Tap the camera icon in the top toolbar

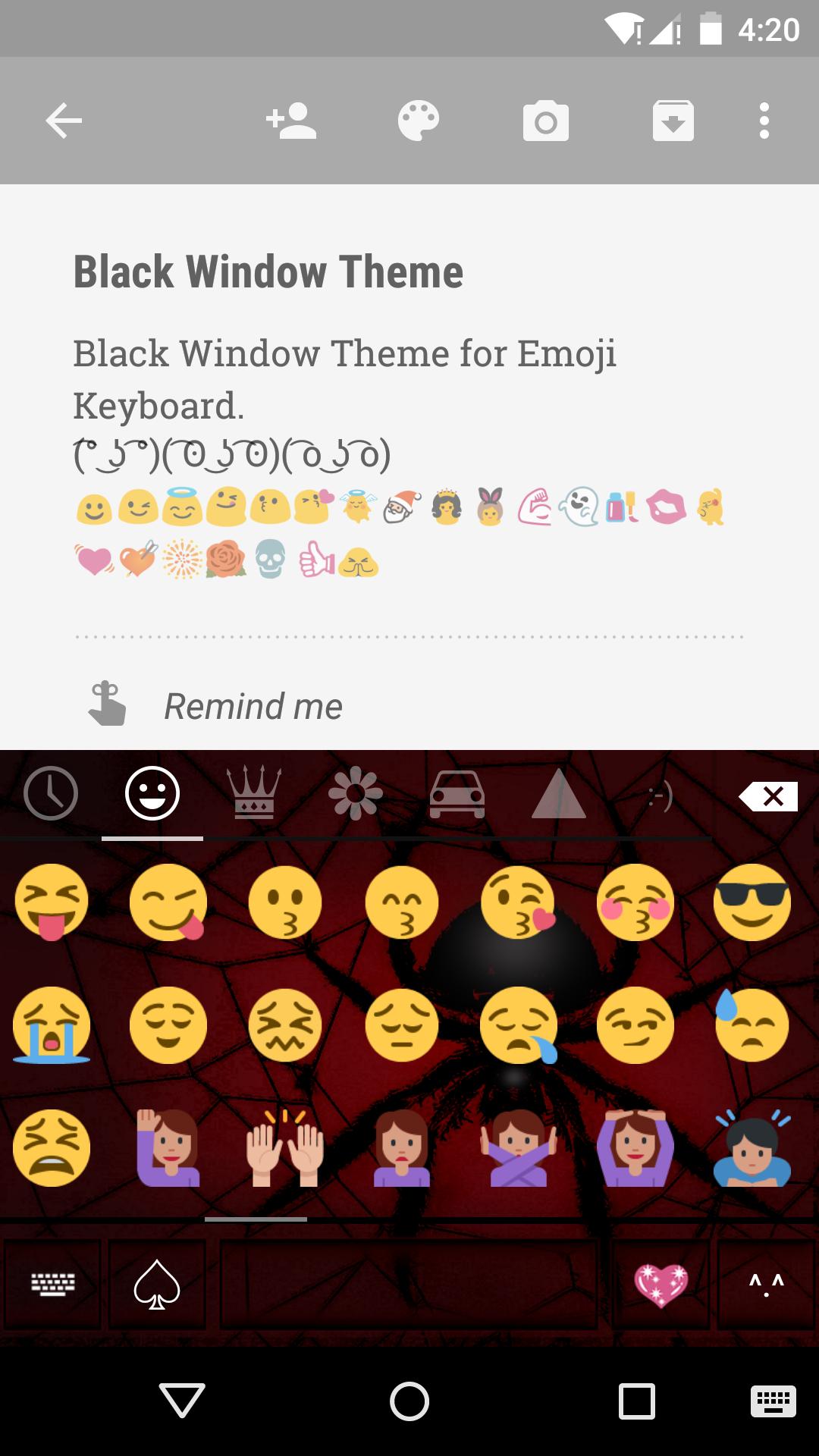coord(546,120)
